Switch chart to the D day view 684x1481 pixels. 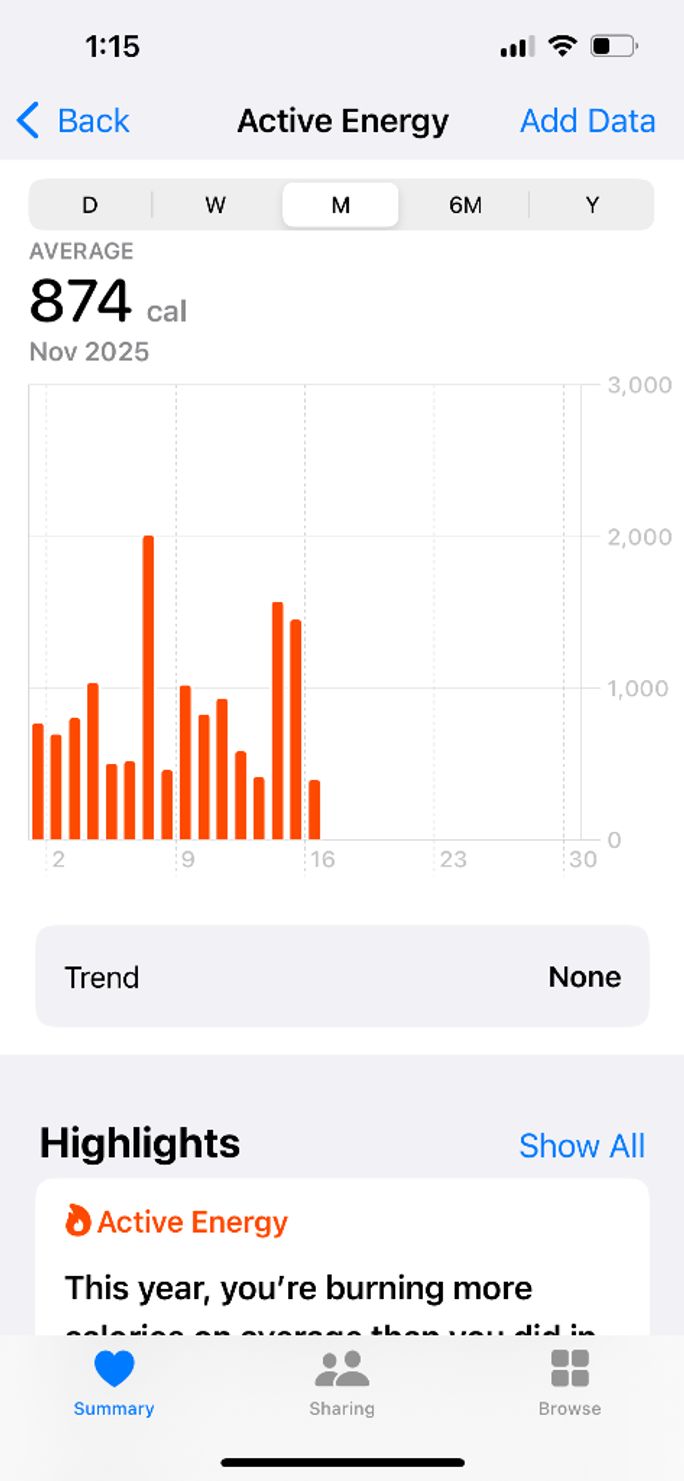point(90,205)
